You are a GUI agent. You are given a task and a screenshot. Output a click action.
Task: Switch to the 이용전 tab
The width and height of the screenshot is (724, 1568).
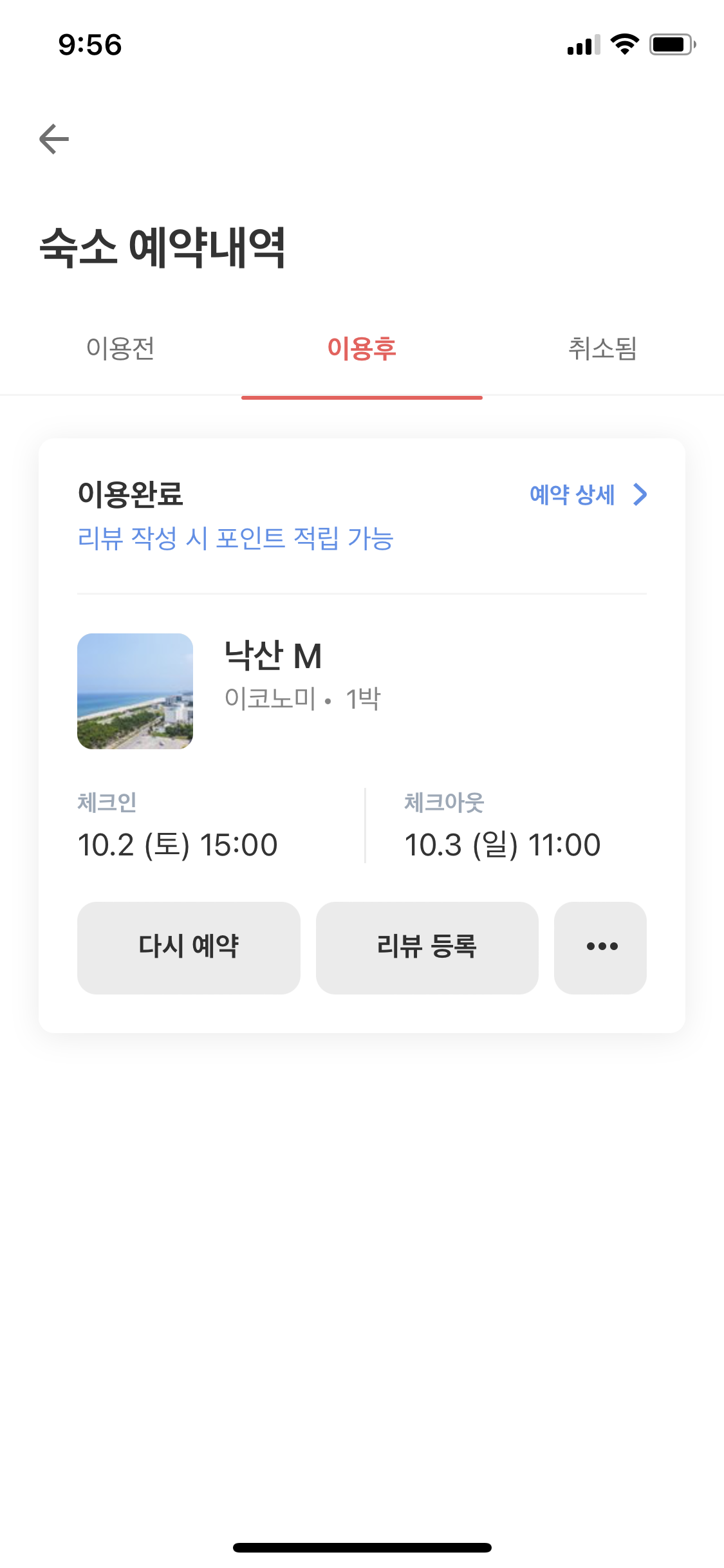coord(120,349)
